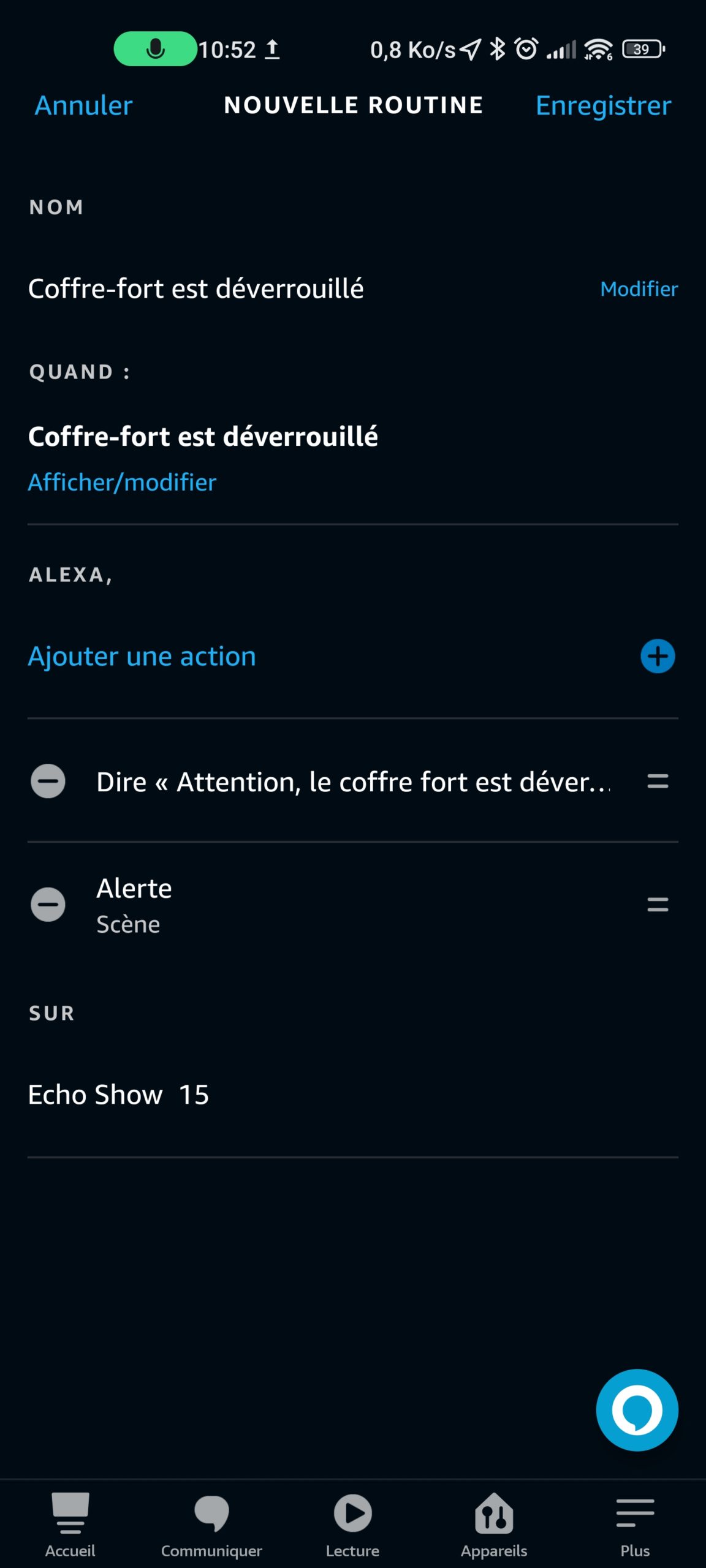Open Afficher/modifier for the trigger
The height and width of the screenshot is (1568, 706).
(x=122, y=483)
